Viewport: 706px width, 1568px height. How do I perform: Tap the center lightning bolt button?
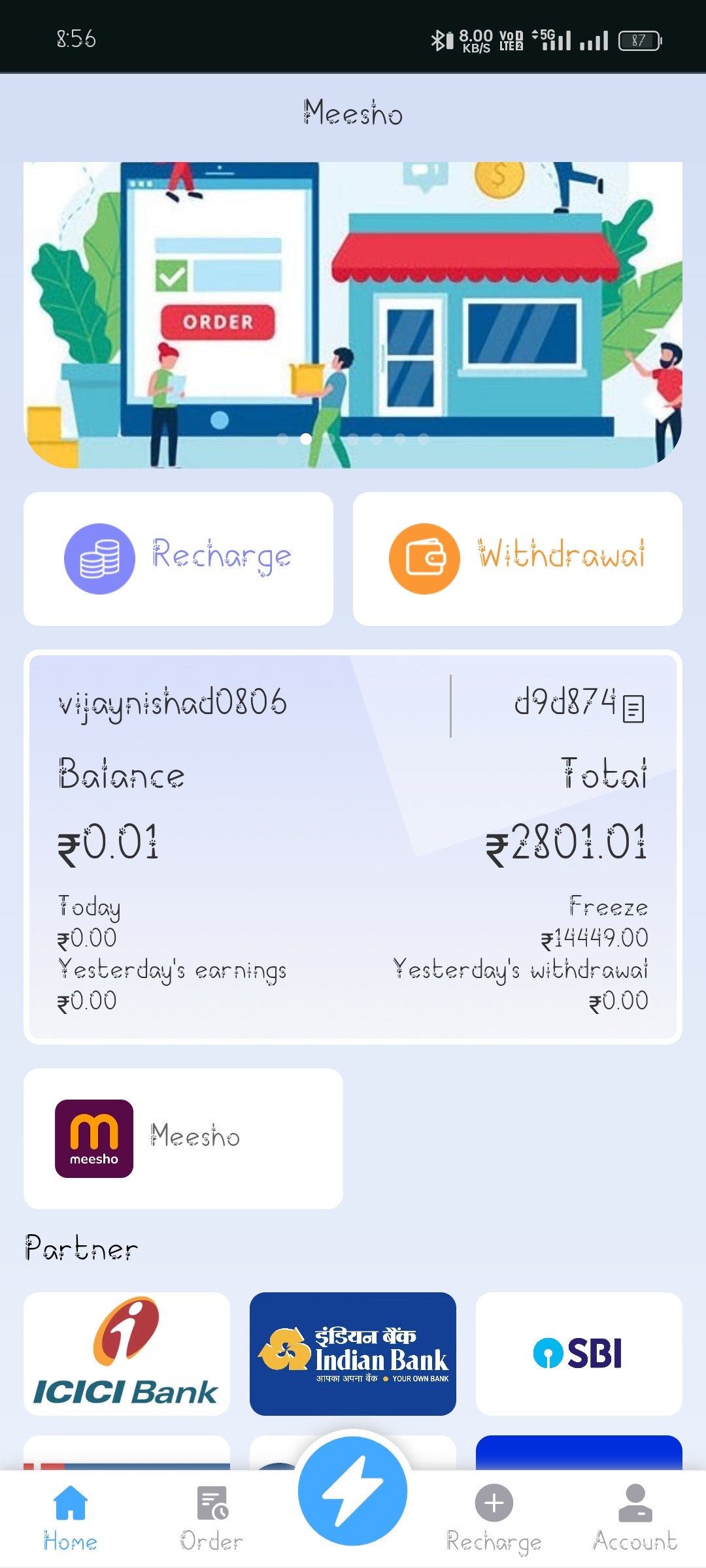(353, 1491)
